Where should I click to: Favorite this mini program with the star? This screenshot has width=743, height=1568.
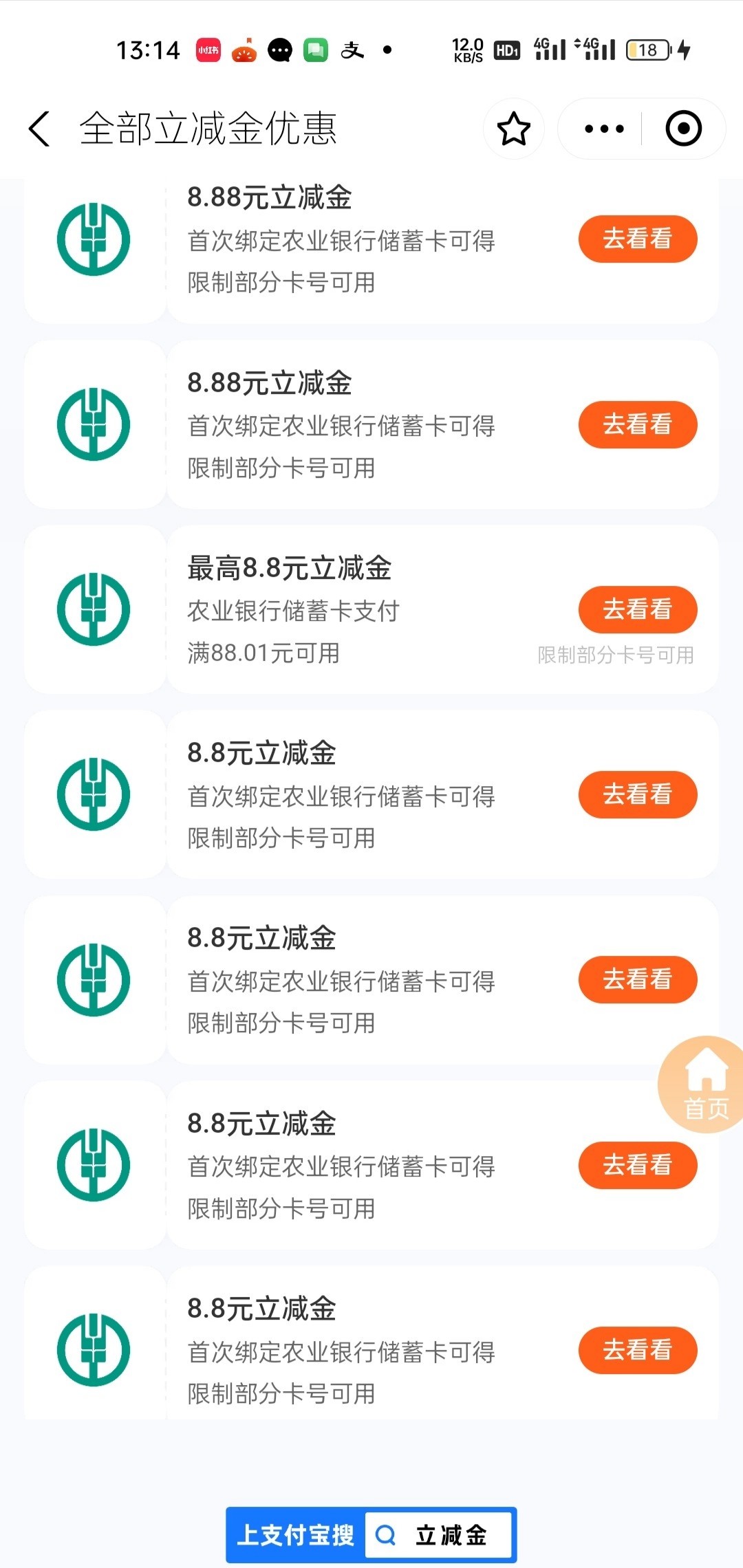[x=513, y=129]
